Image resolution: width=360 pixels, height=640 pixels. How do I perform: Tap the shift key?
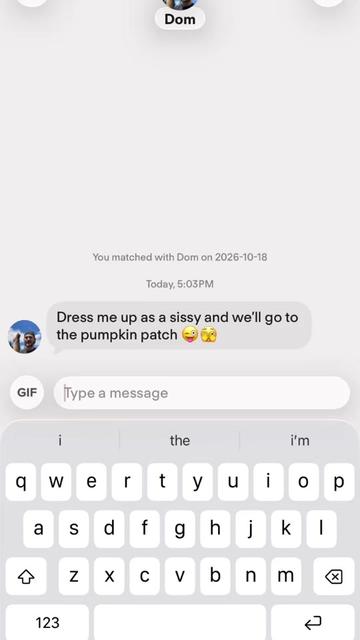pos(26,576)
